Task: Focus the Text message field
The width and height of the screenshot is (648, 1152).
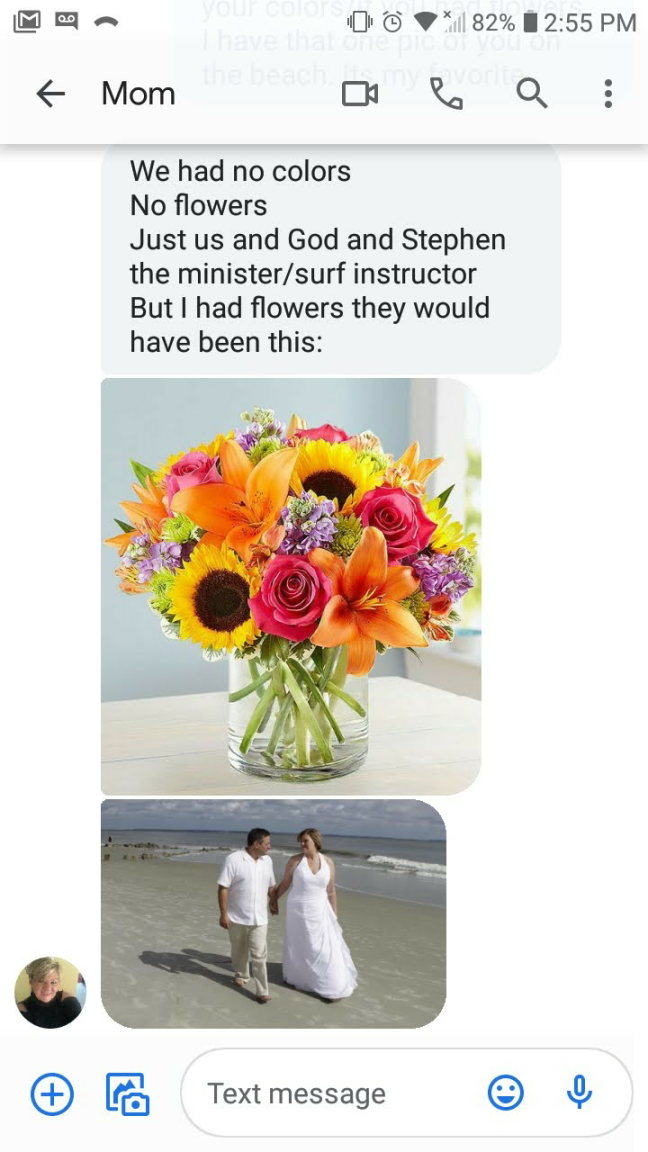Action: point(330,1094)
